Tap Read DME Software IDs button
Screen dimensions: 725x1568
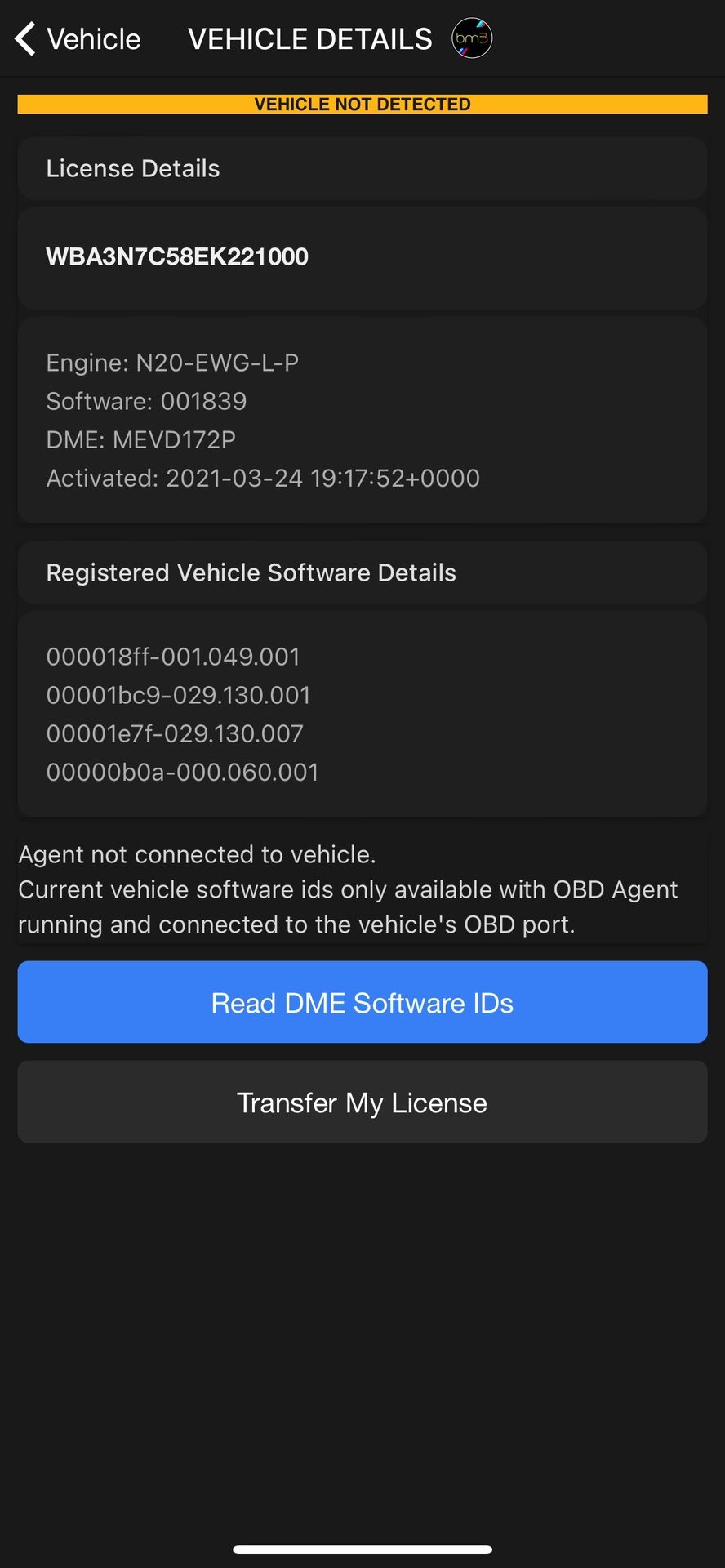(362, 1002)
